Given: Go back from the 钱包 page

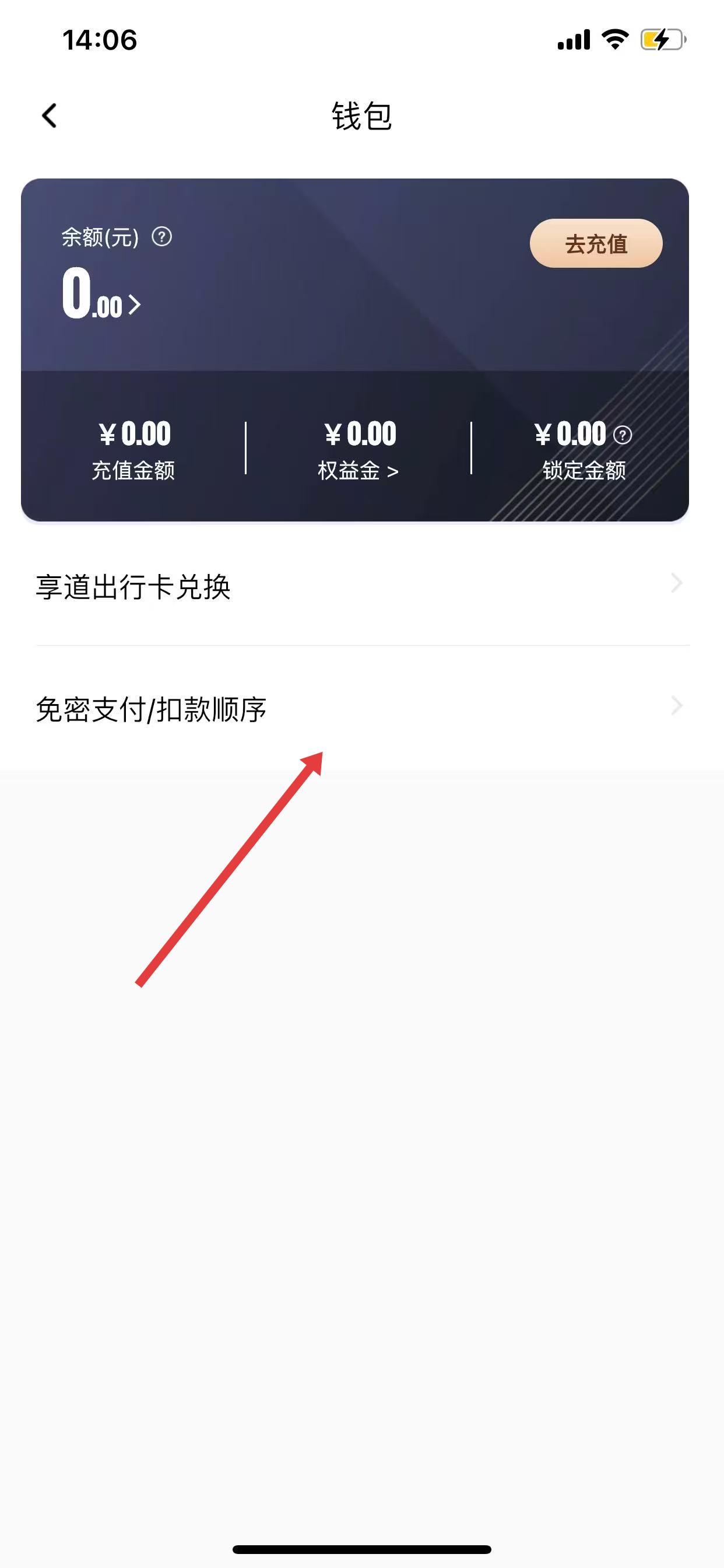Looking at the screenshot, I should tap(50, 116).
